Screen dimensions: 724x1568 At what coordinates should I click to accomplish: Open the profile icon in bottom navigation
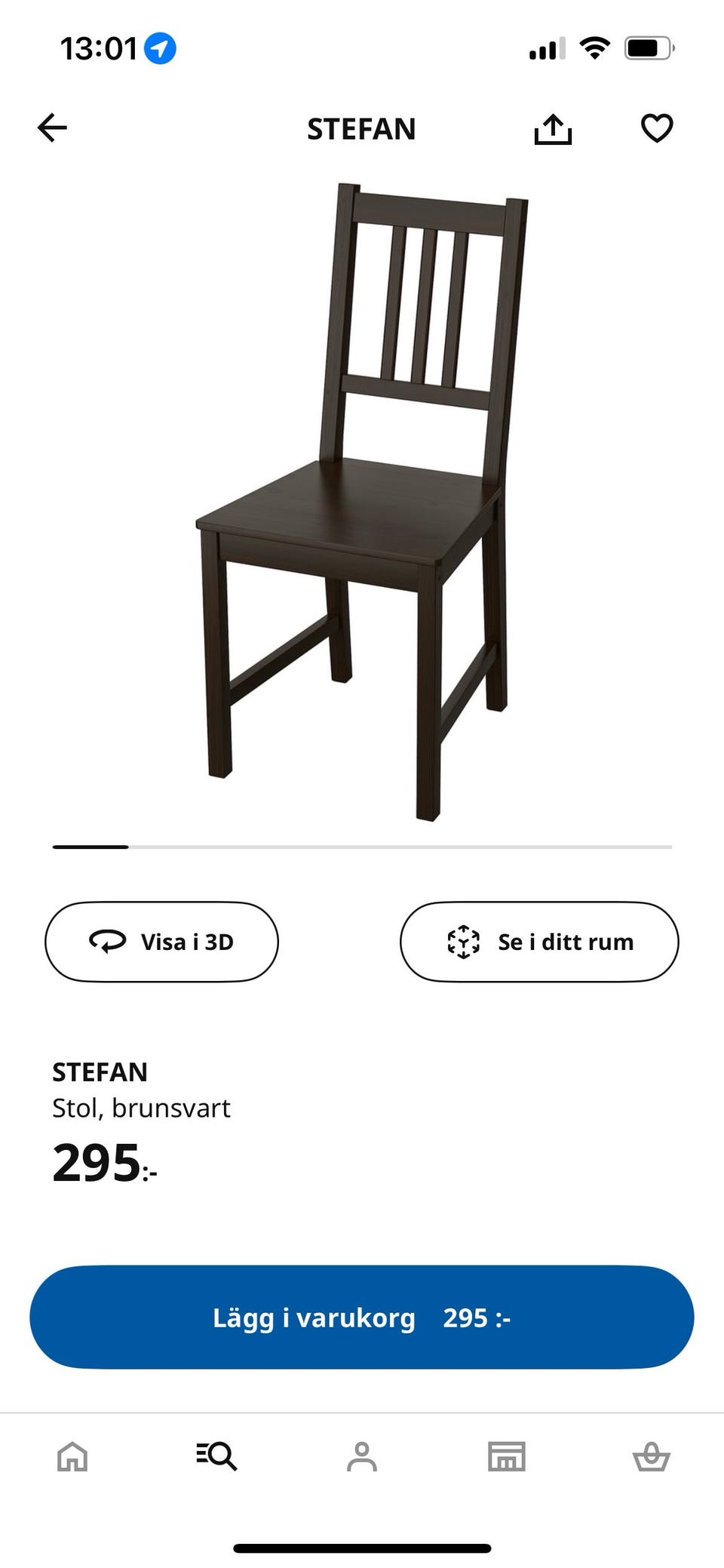coord(362,1456)
